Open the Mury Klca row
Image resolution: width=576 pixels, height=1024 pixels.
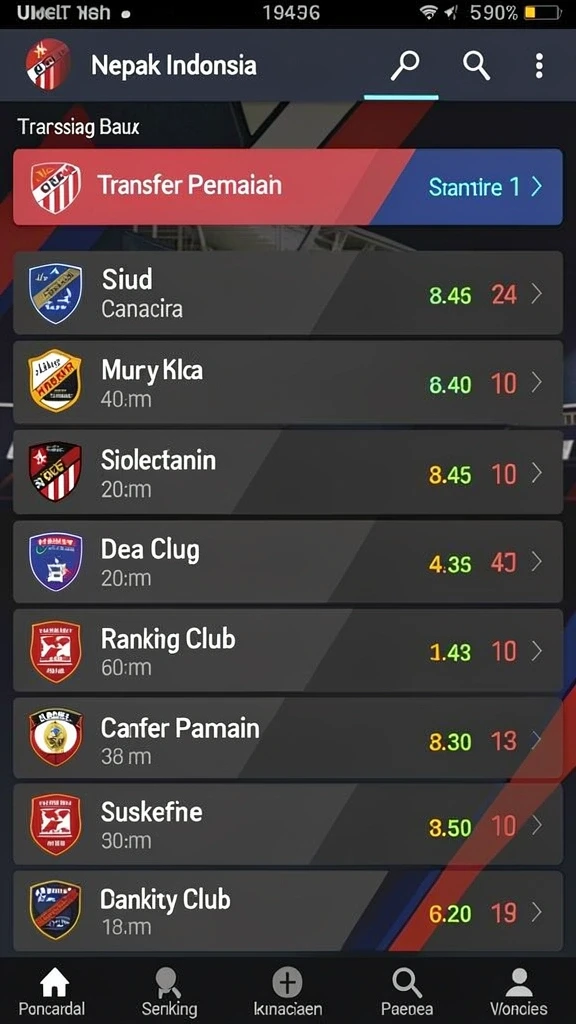(288, 382)
